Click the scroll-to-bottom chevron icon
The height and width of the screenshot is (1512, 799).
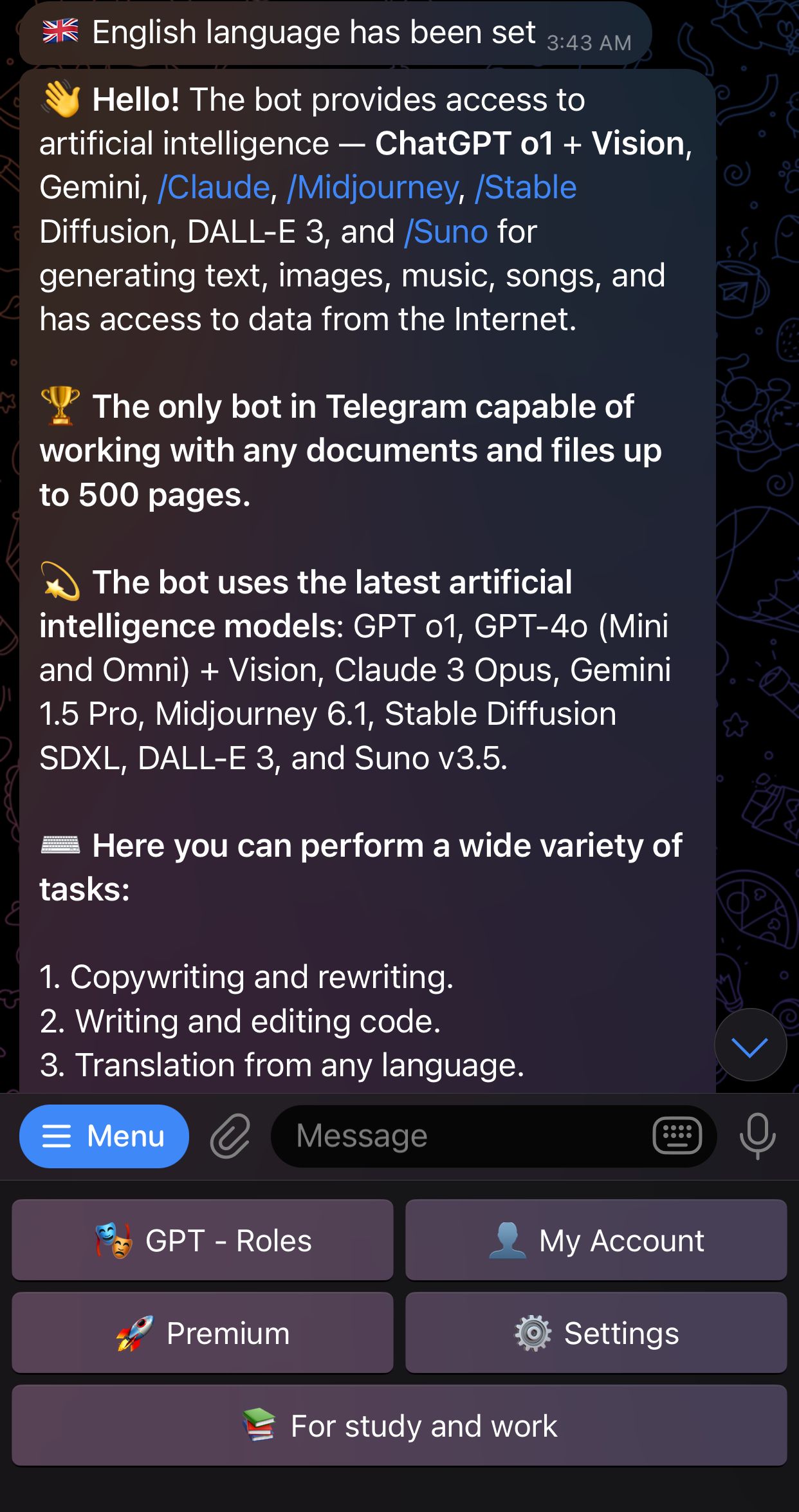click(750, 1045)
